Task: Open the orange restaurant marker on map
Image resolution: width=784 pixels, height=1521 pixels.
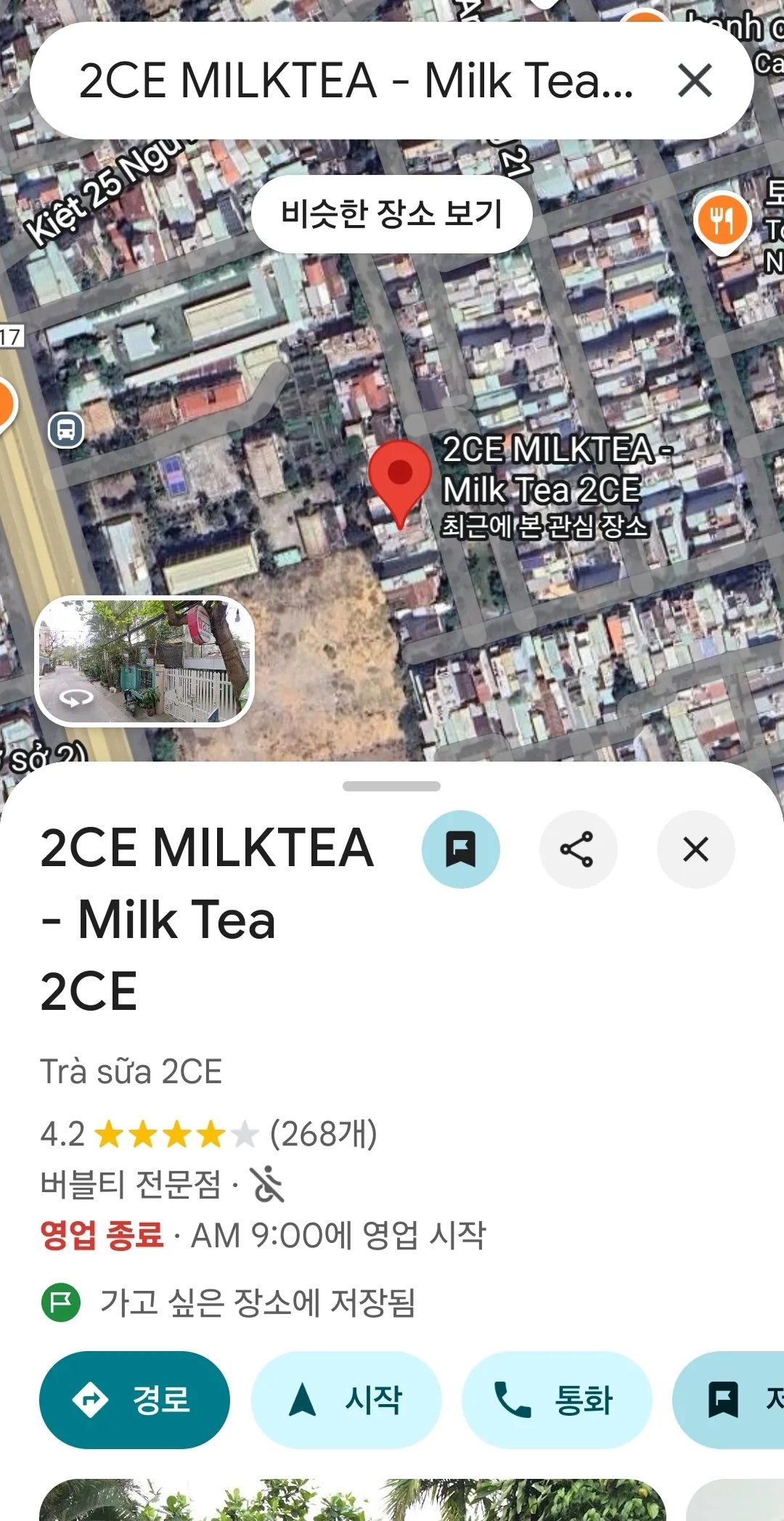Action: point(722,221)
